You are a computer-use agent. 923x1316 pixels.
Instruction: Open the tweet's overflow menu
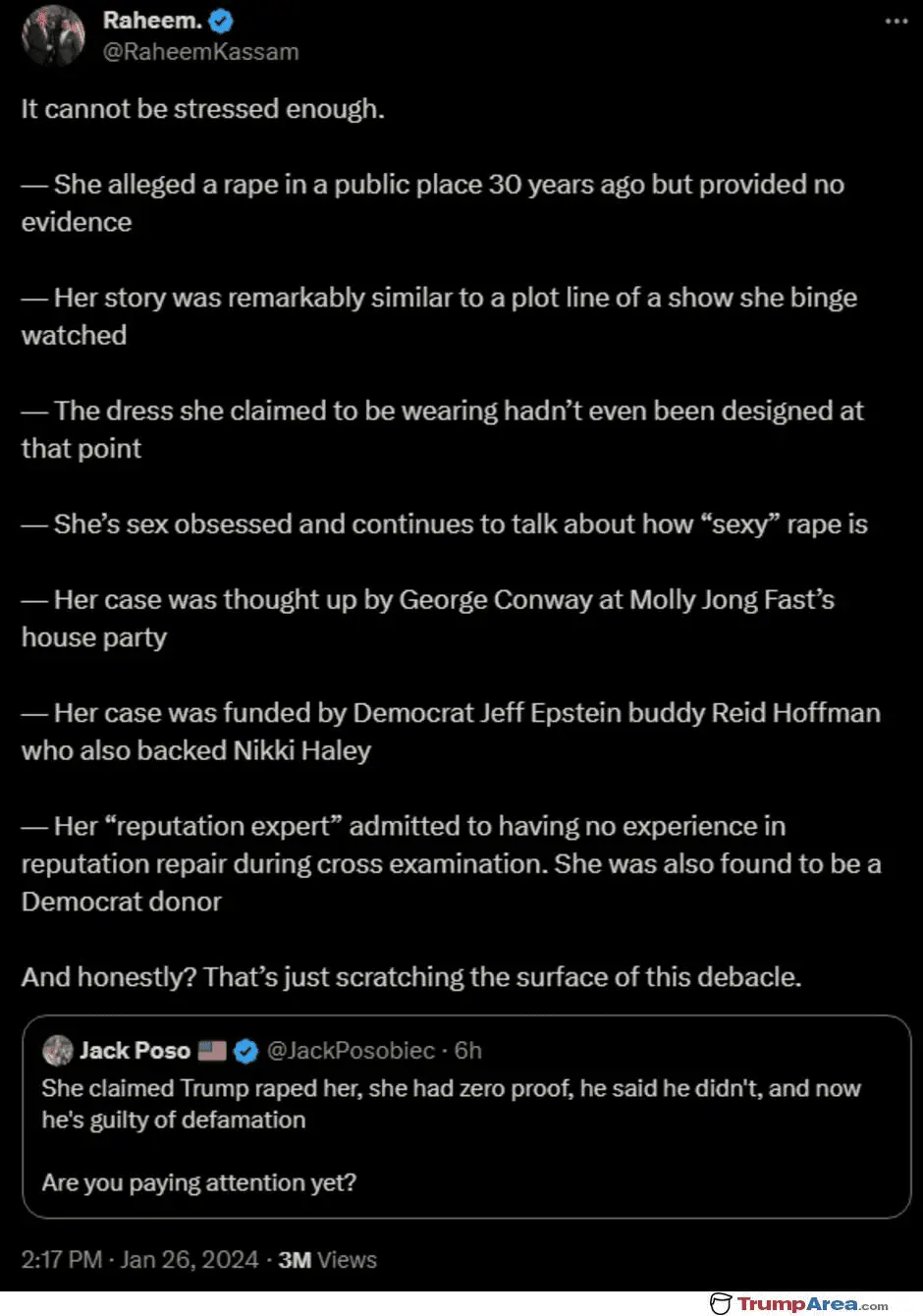point(896,21)
